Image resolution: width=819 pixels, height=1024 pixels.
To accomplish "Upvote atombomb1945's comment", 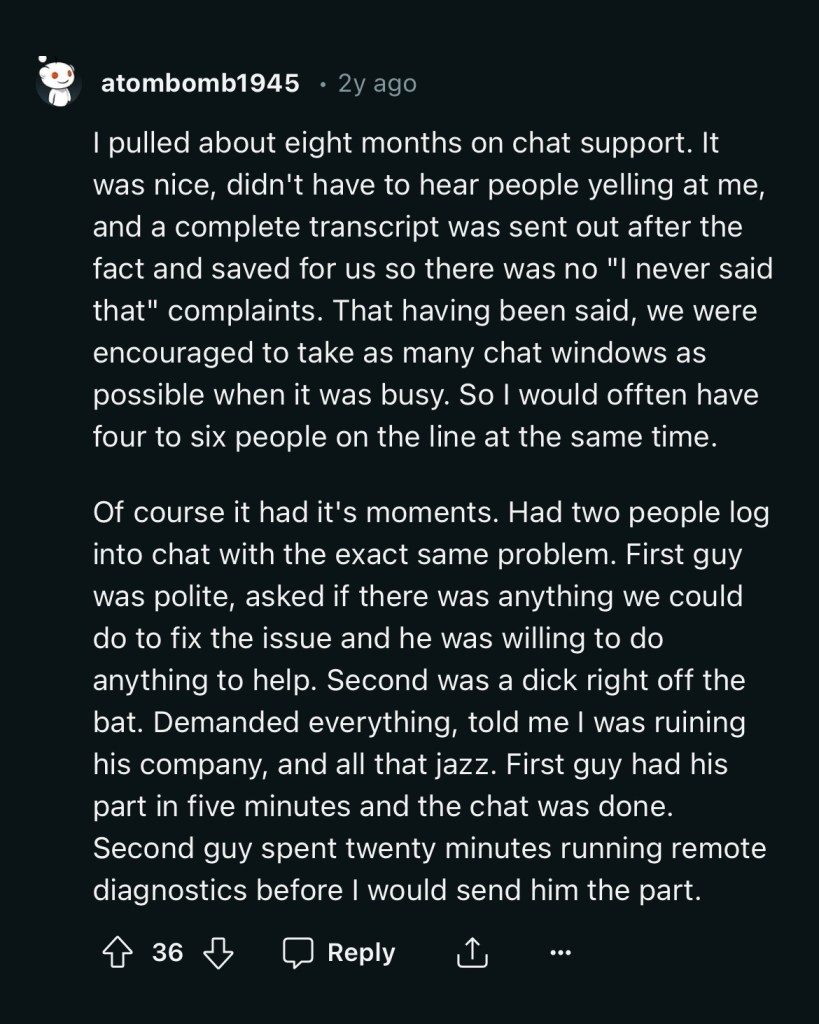I will tap(119, 953).
